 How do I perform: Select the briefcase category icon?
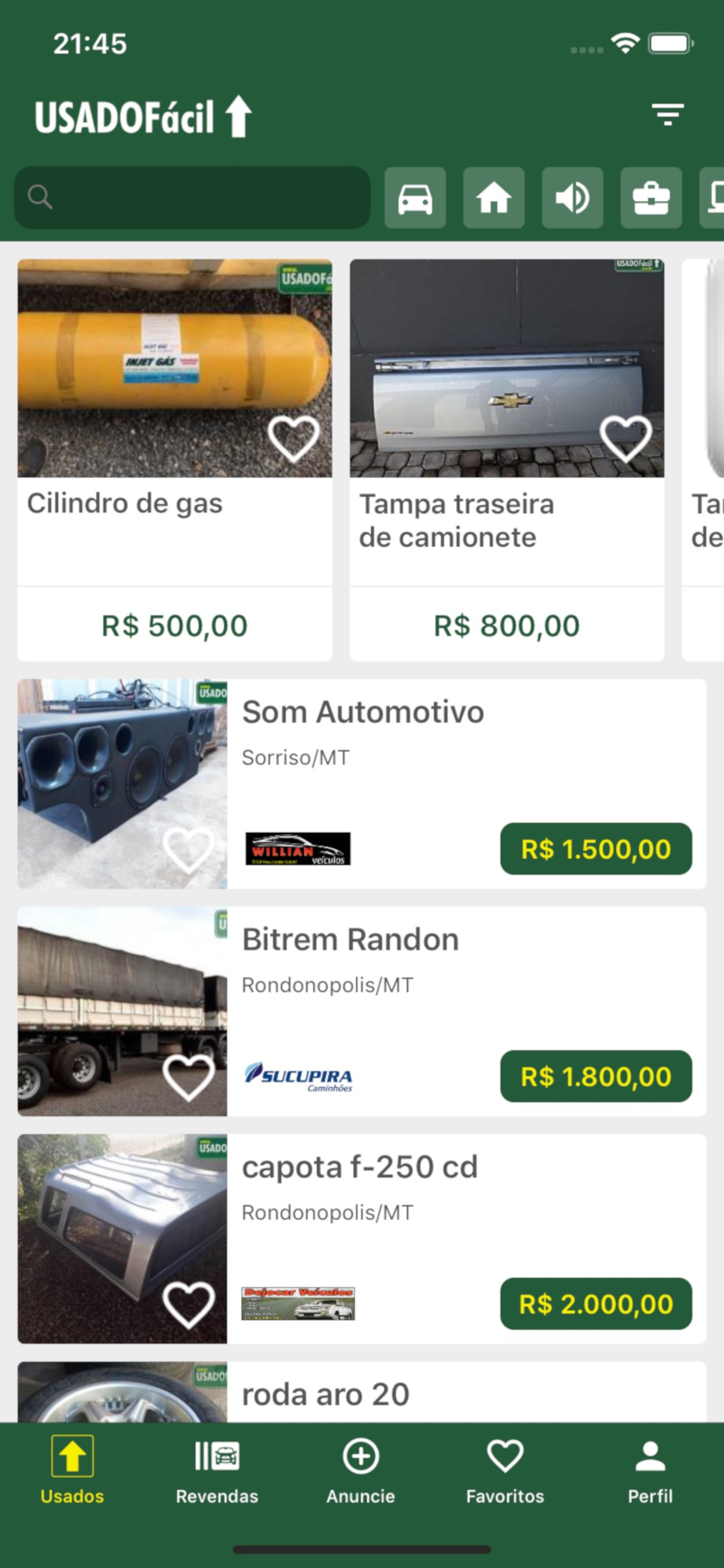pos(651,198)
